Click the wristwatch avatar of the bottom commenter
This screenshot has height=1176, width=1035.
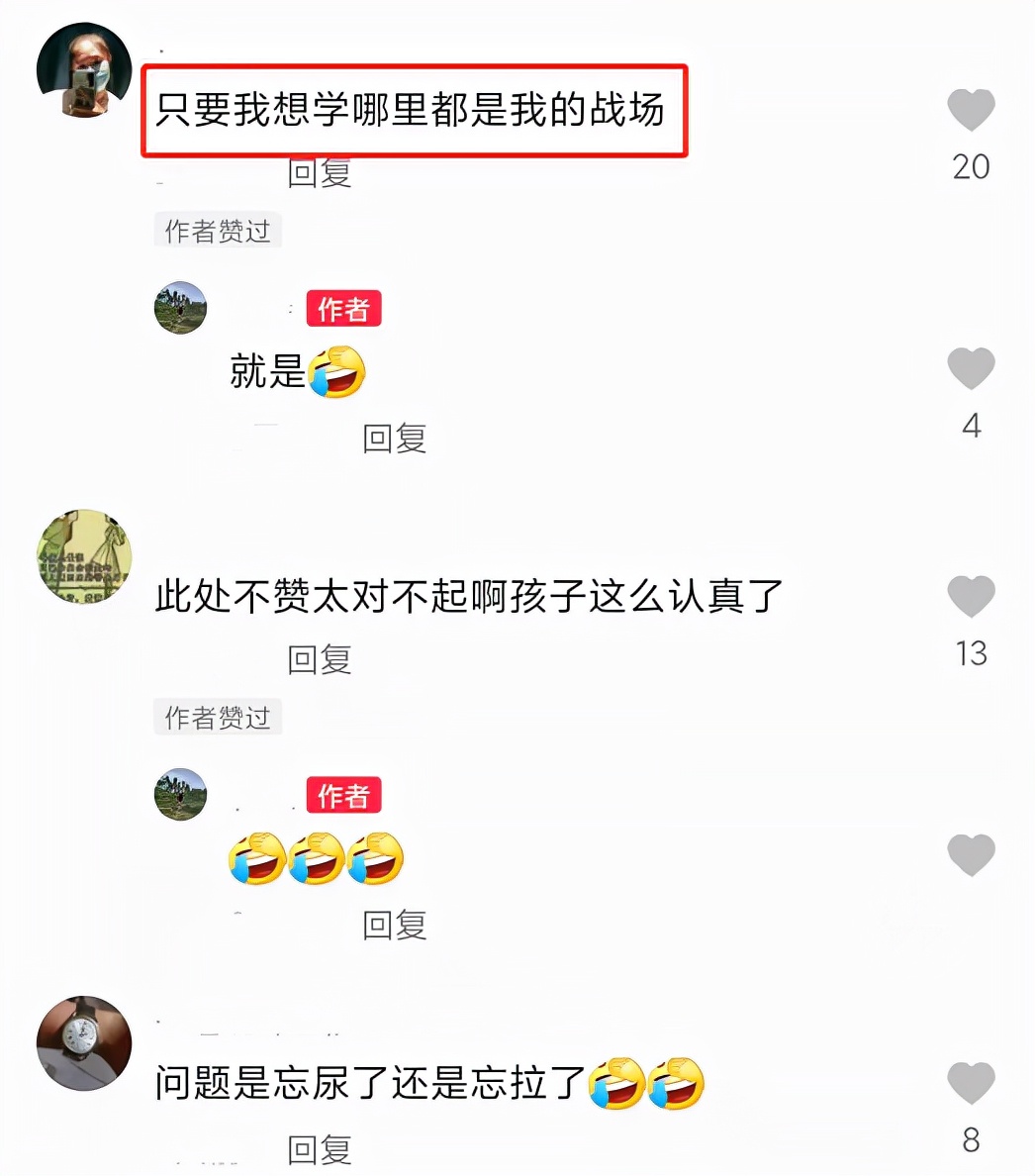pyautogui.click(x=83, y=1044)
